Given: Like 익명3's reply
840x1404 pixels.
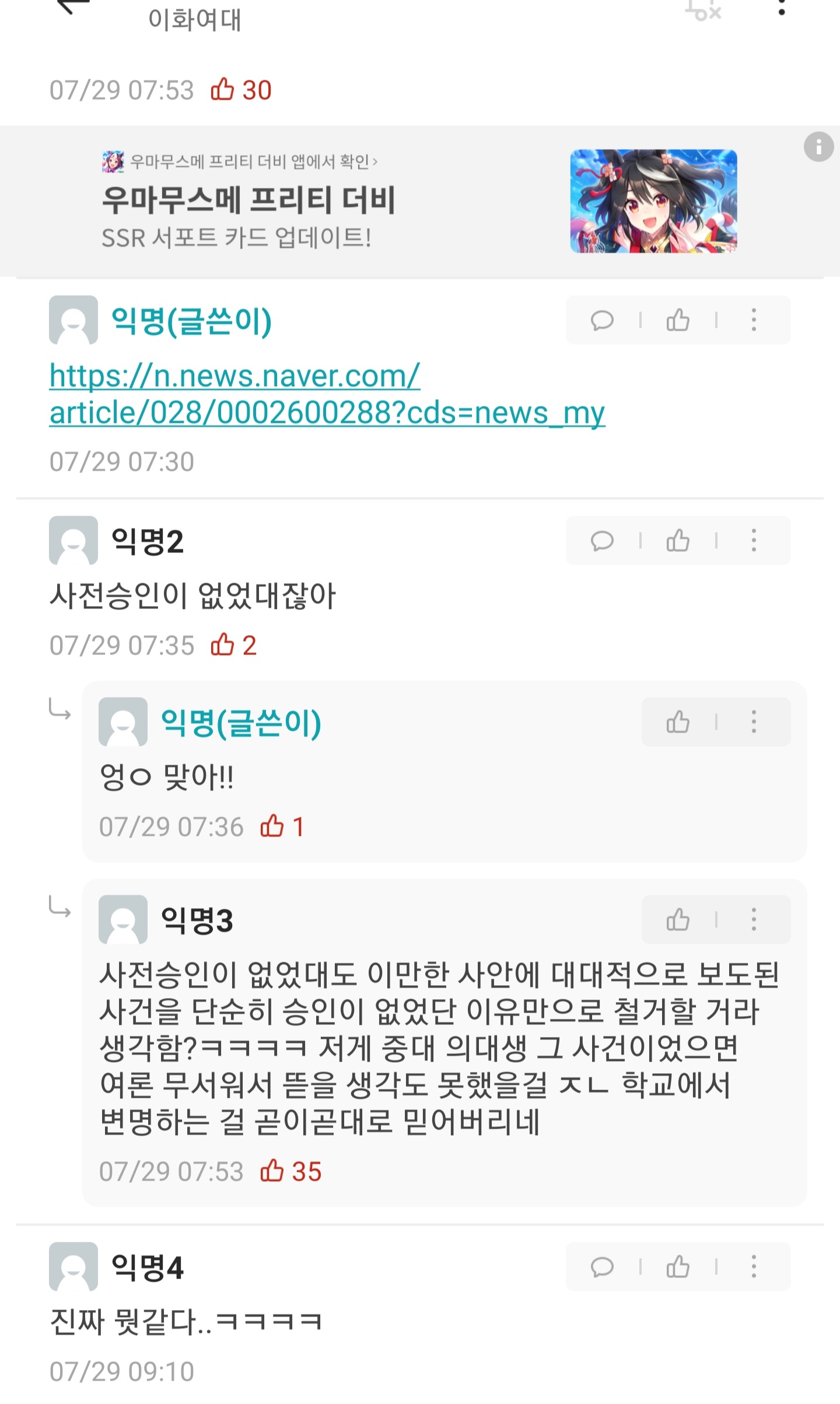Looking at the screenshot, I should point(678,920).
